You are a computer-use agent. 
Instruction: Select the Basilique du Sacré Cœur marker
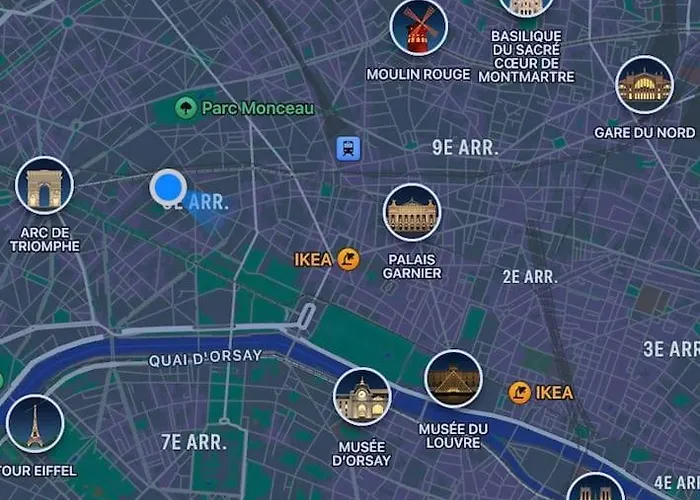(526, 8)
